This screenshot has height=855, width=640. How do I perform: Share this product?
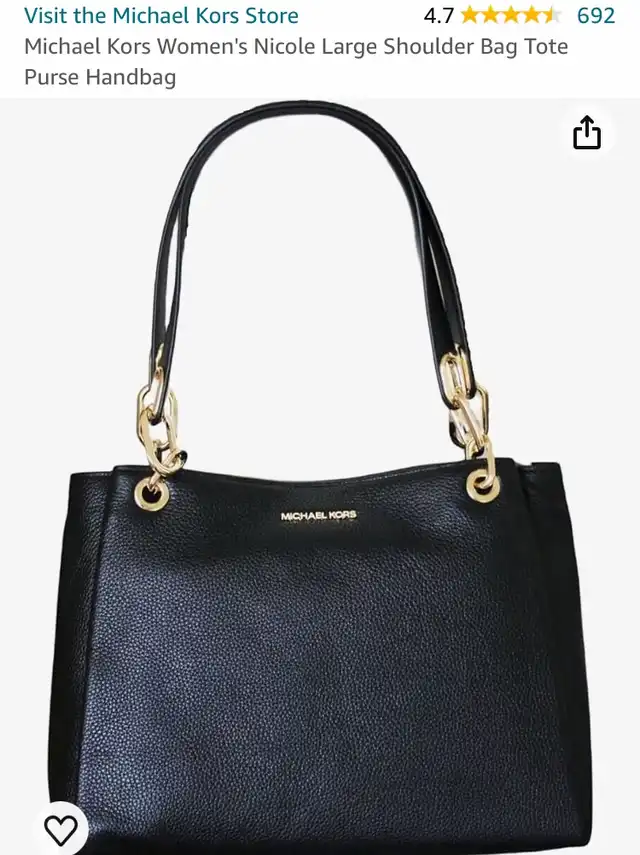587,132
